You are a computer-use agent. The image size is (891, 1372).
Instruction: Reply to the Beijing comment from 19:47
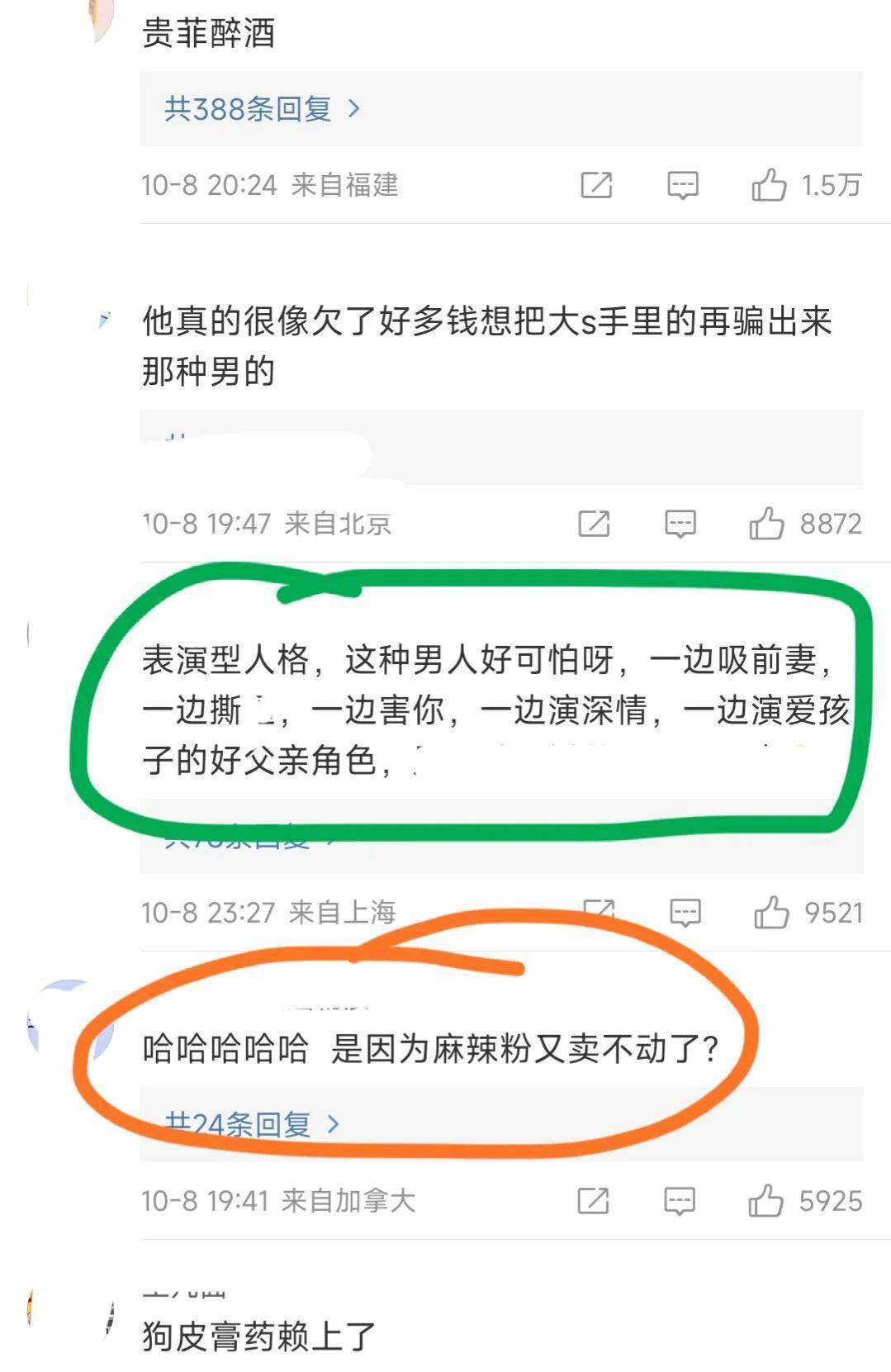point(680,524)
